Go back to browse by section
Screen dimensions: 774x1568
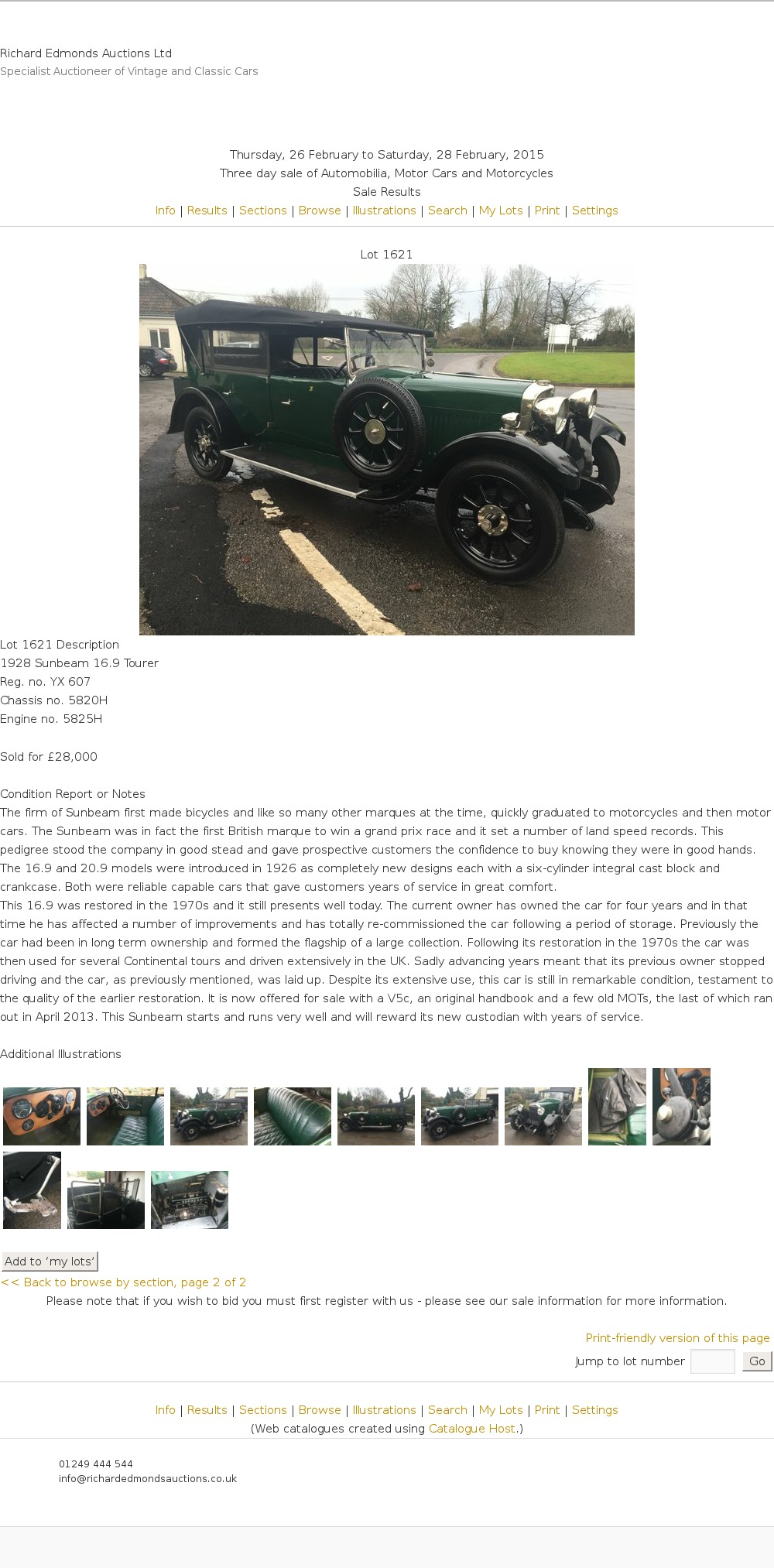(x=124, y=1282)
